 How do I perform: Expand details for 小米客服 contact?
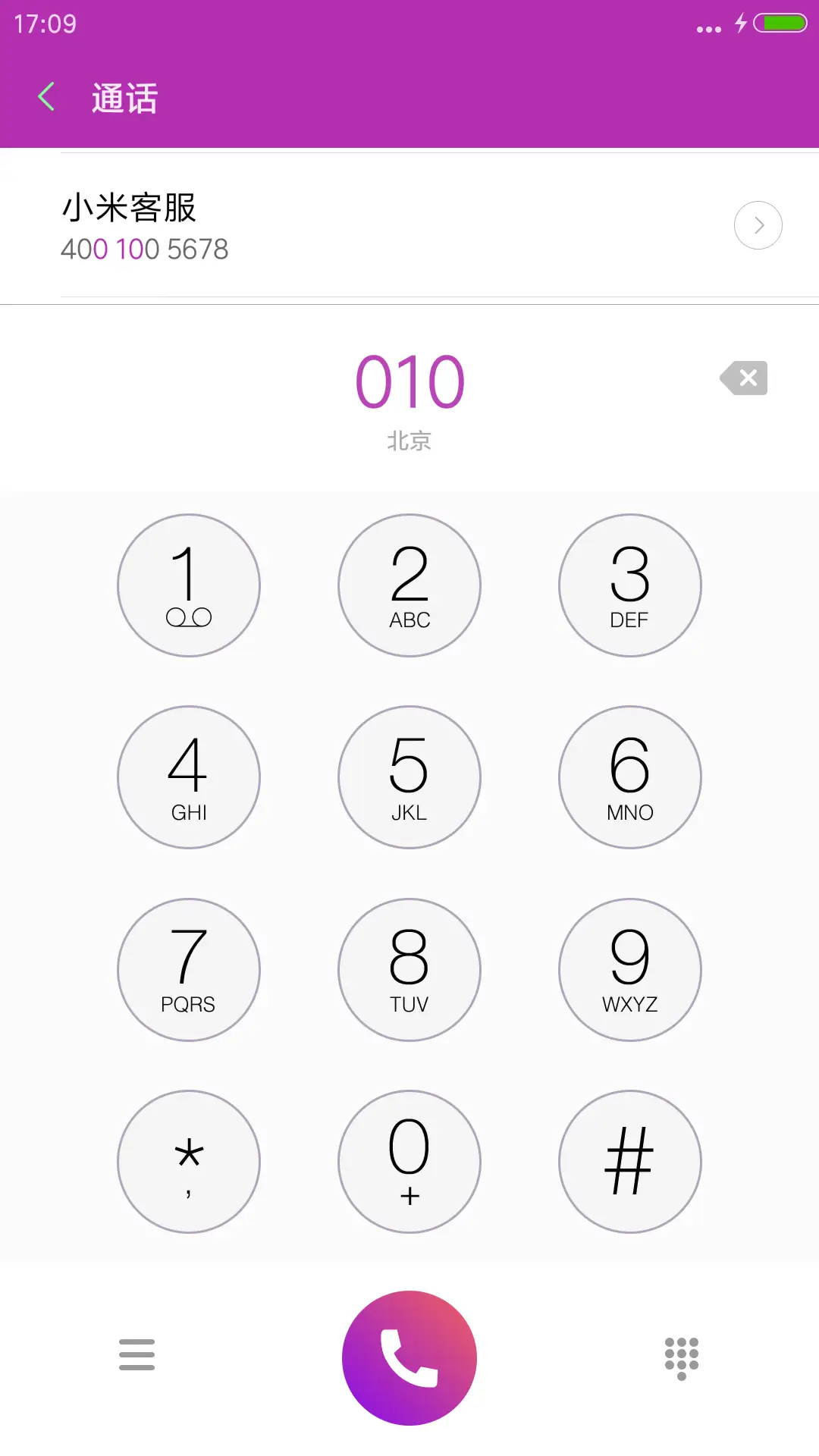coord(758,224)
